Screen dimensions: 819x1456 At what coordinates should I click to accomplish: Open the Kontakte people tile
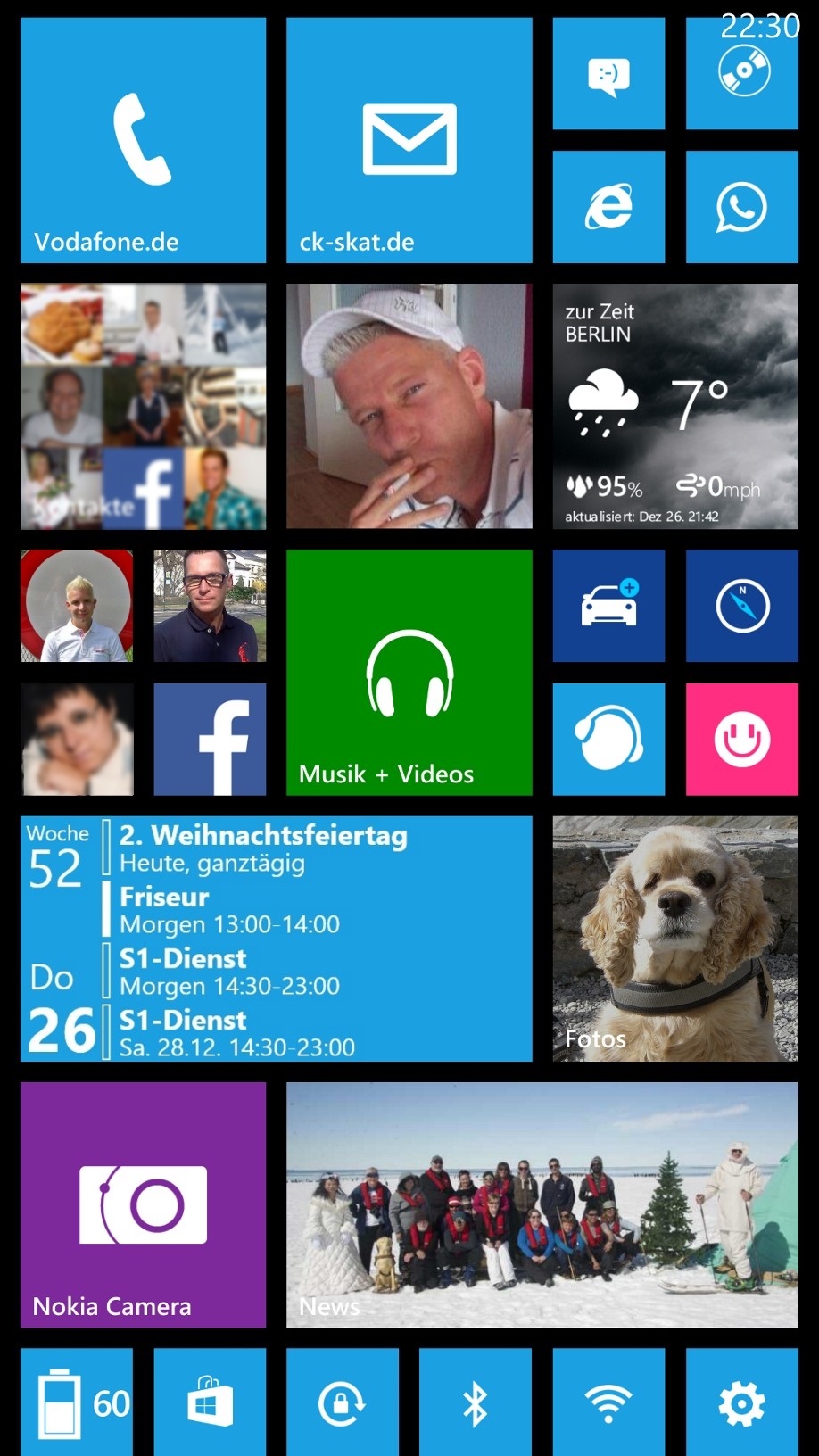point(143,407)
